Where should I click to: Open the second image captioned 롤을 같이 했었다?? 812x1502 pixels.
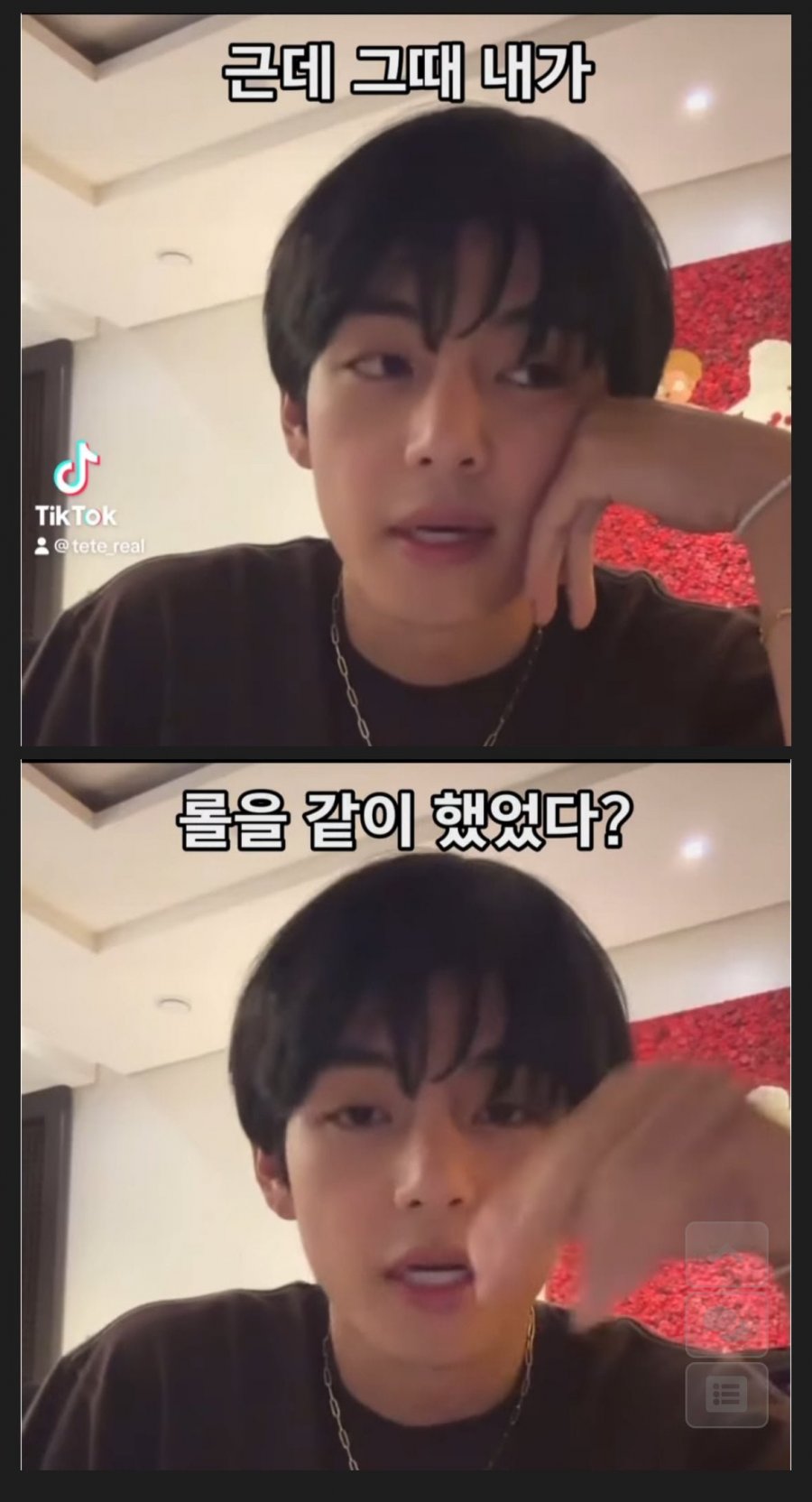click(406, 1128)
